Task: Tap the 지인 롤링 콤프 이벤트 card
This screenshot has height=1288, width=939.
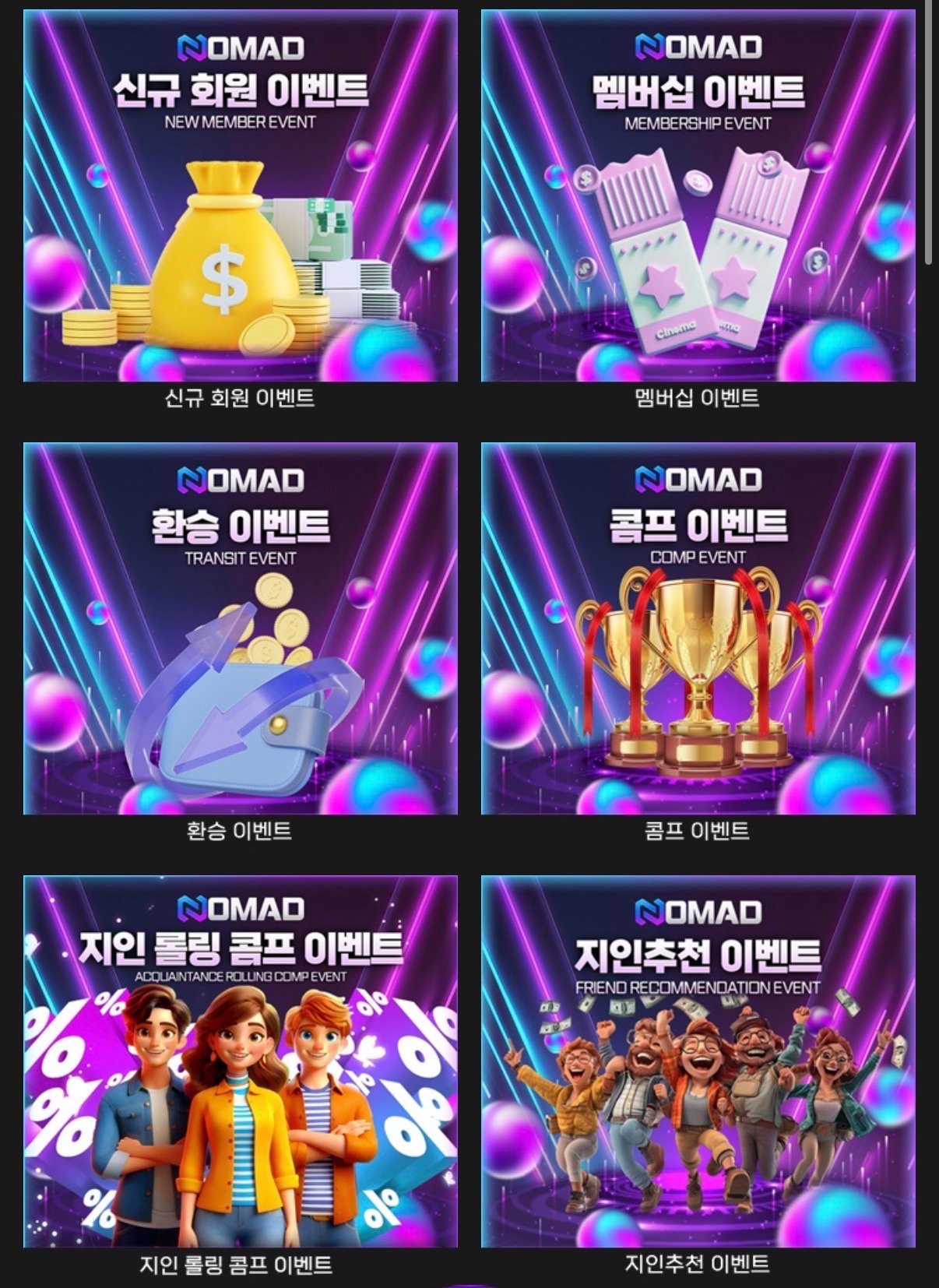Action: (x=241, y=1061)
